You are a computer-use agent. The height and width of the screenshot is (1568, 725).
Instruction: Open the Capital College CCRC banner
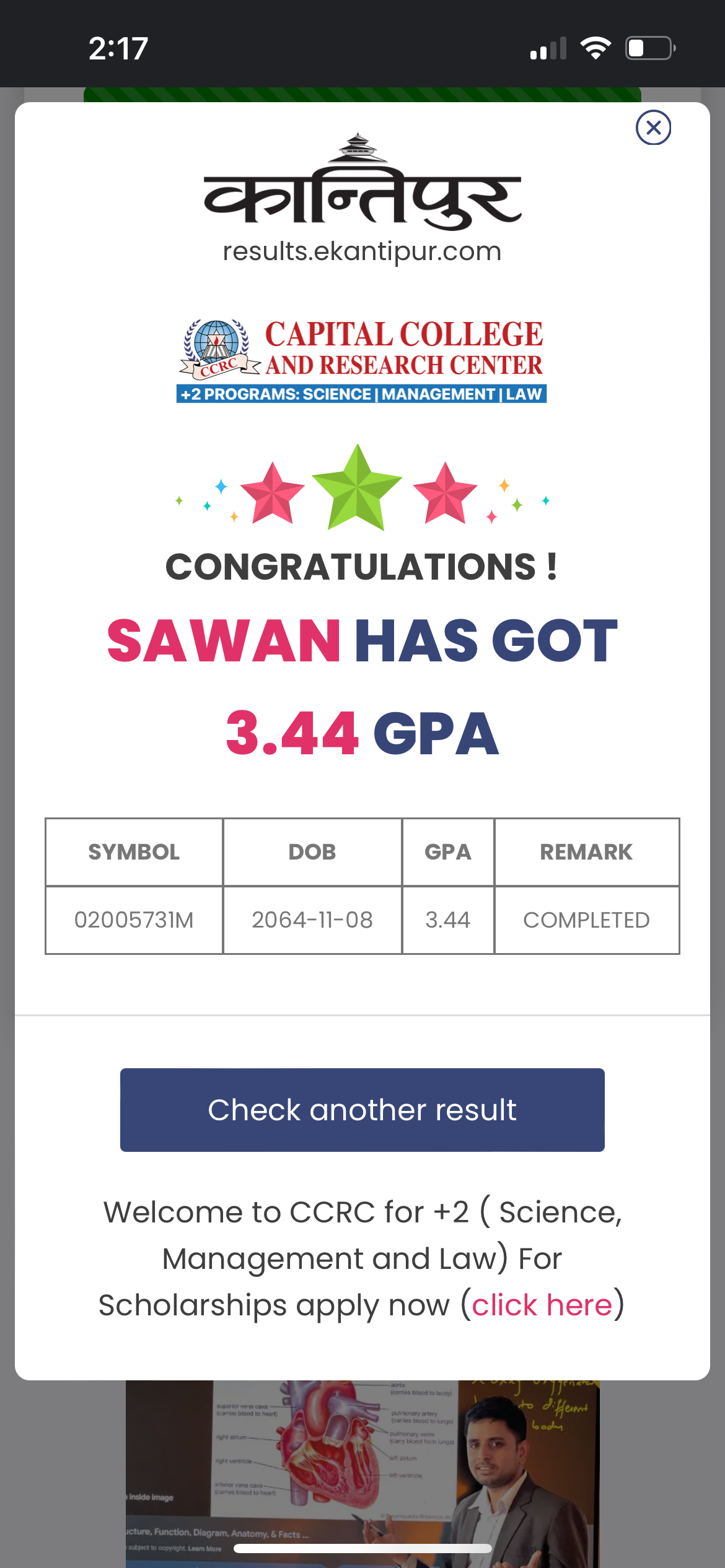[362, 360]
